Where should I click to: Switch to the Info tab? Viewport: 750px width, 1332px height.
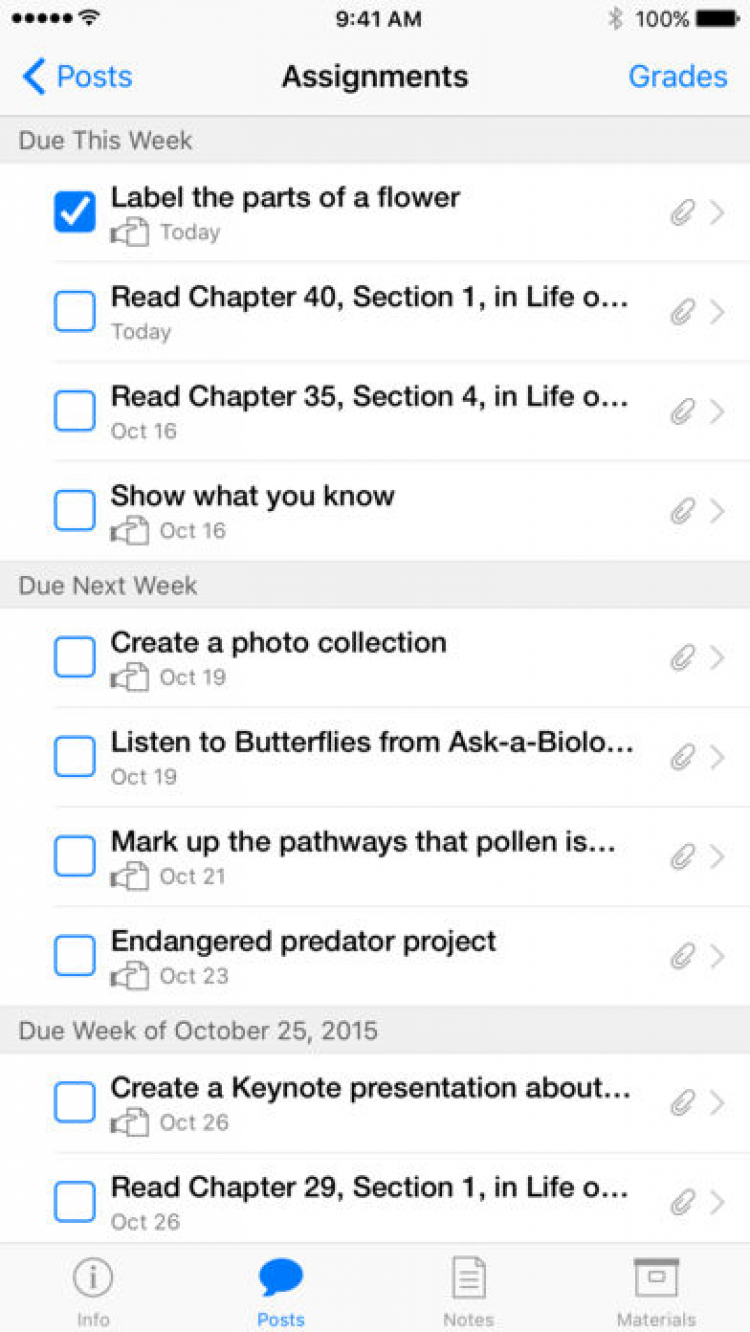coord(93,1290)
